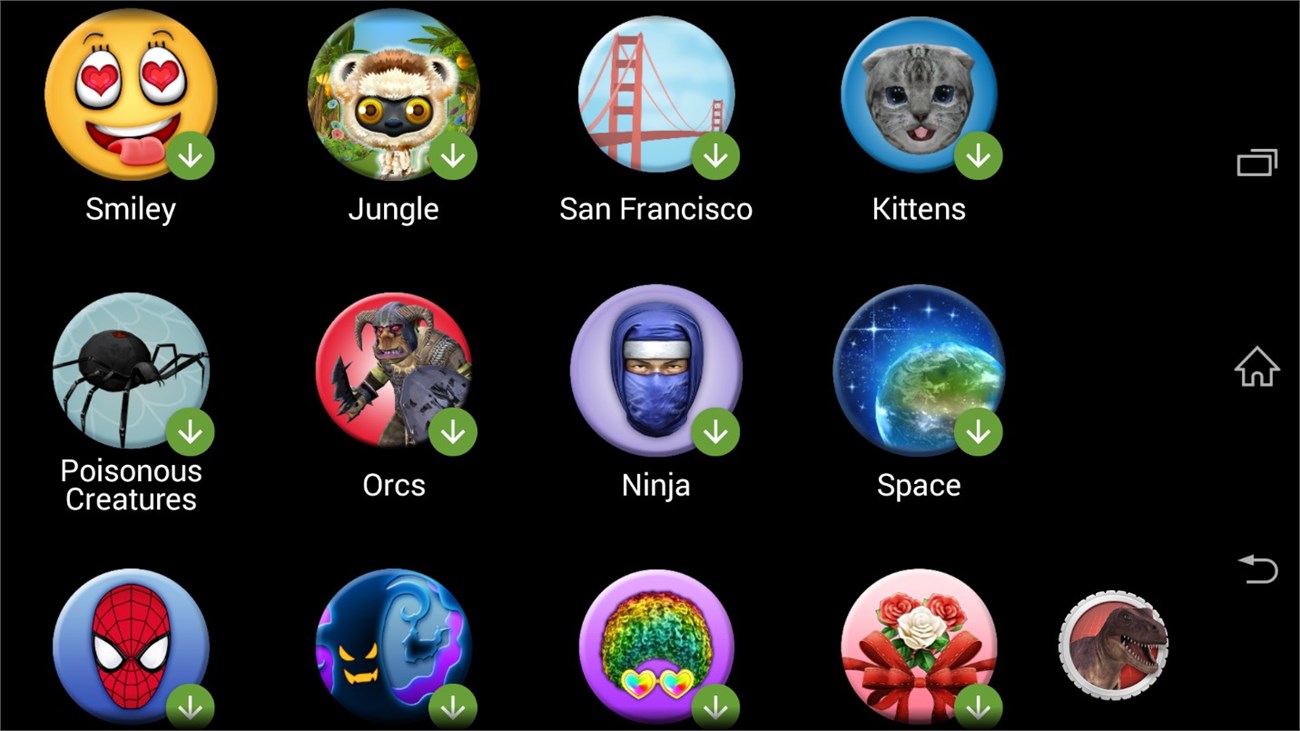The image size is (1300, 731).
Task: Choose the Space theme pack
Action: 918,370
